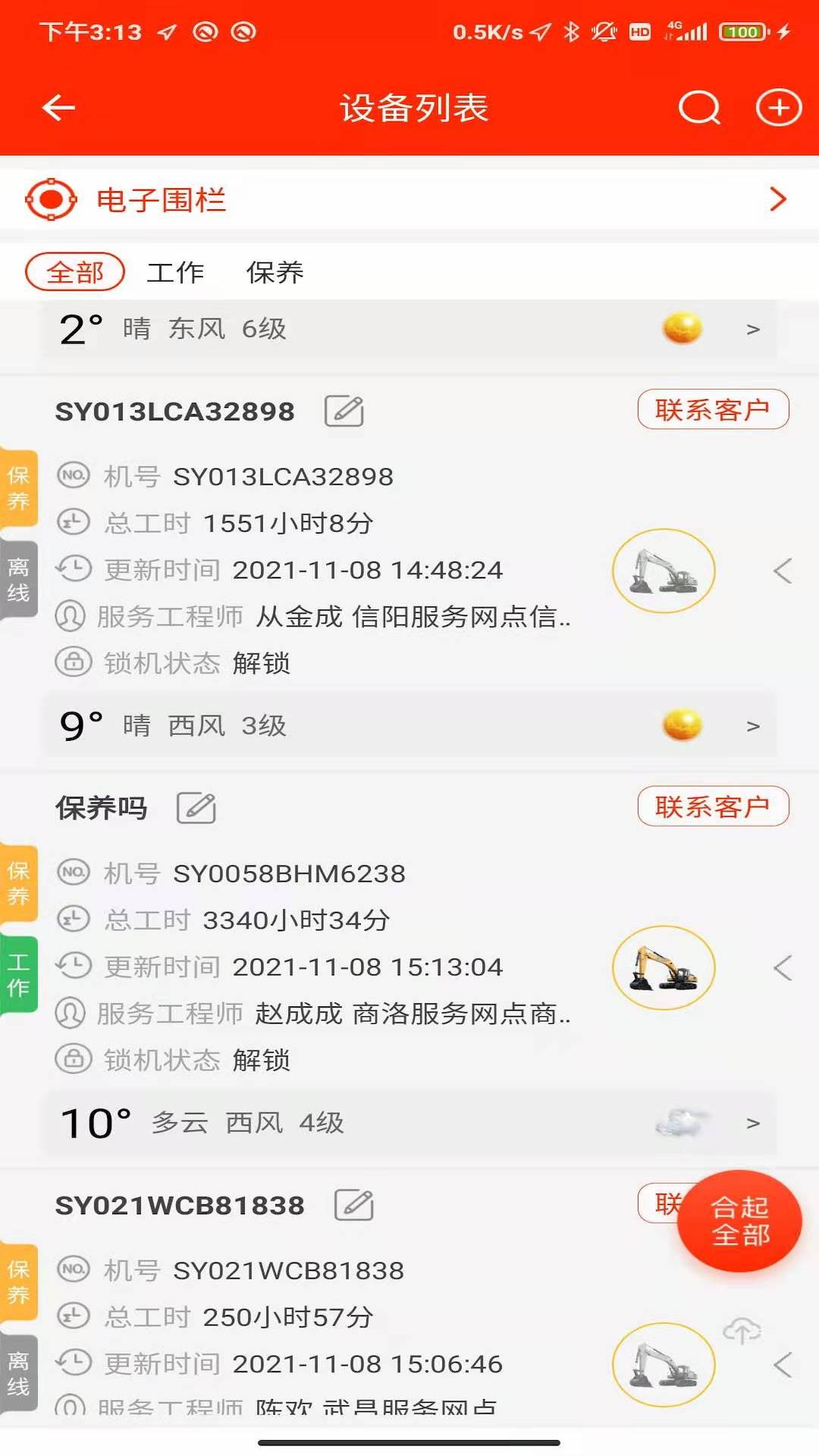Edit the name of SY021WCB81838
The width and height of the screenshot is (819, 1456).
tap(354, 1205)
